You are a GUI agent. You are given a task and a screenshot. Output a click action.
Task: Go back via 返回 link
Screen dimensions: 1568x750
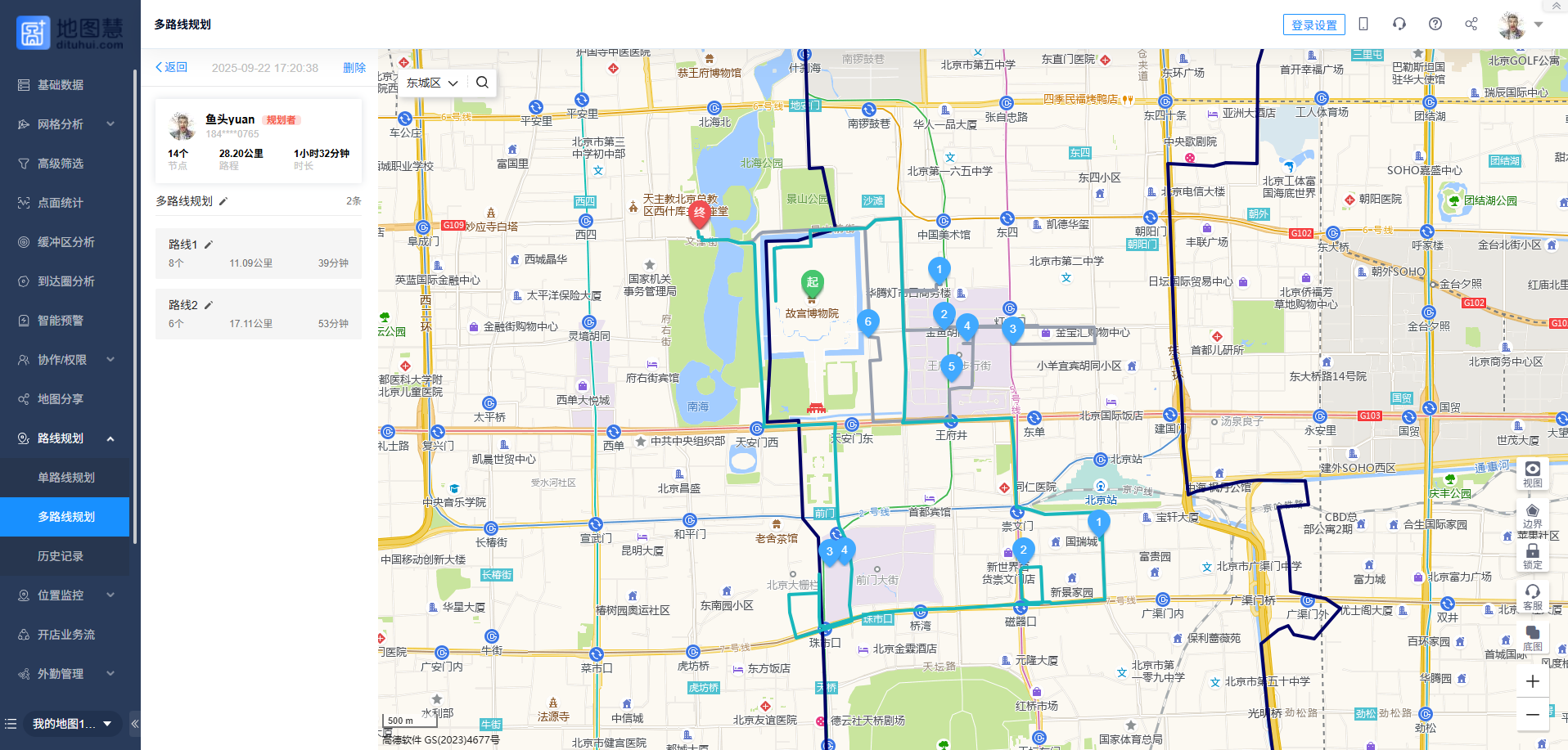click(x=172, y=67)
